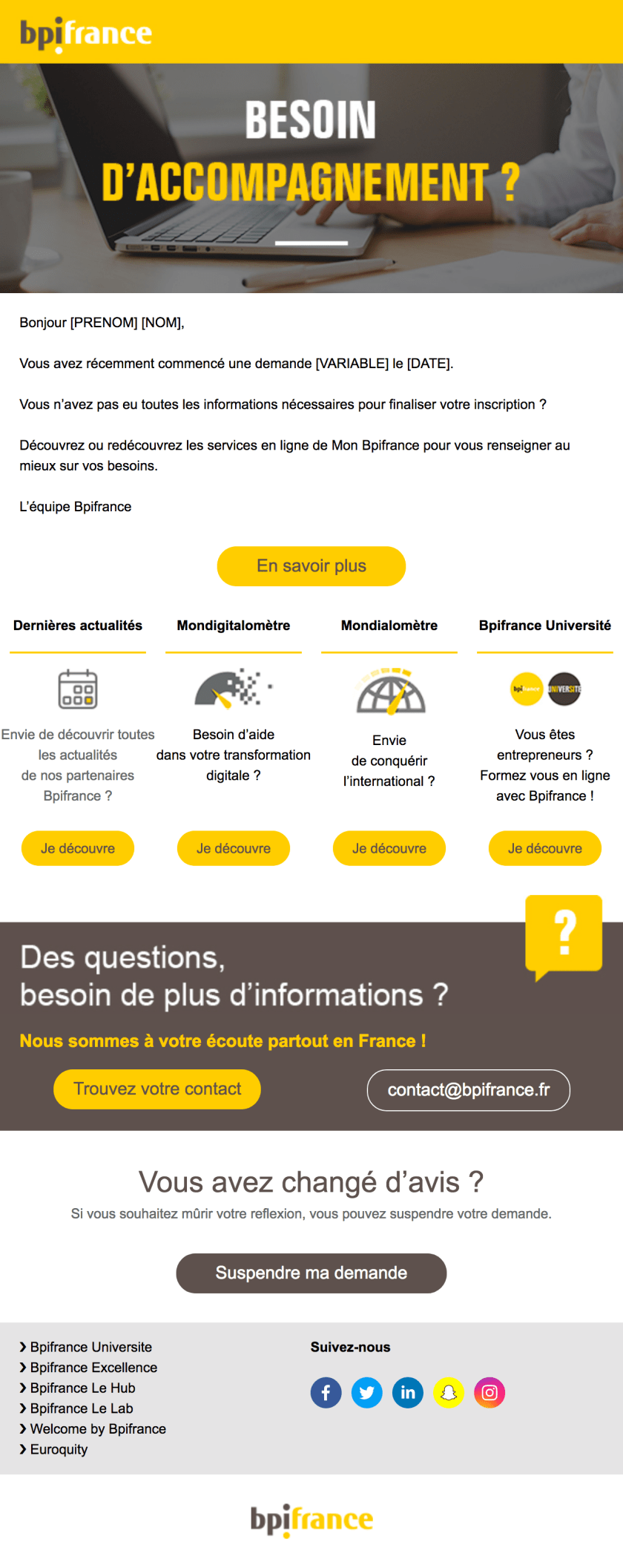Open the Euroquity link
Screen dimensions: 623x1568
(x=59, y=1449)
